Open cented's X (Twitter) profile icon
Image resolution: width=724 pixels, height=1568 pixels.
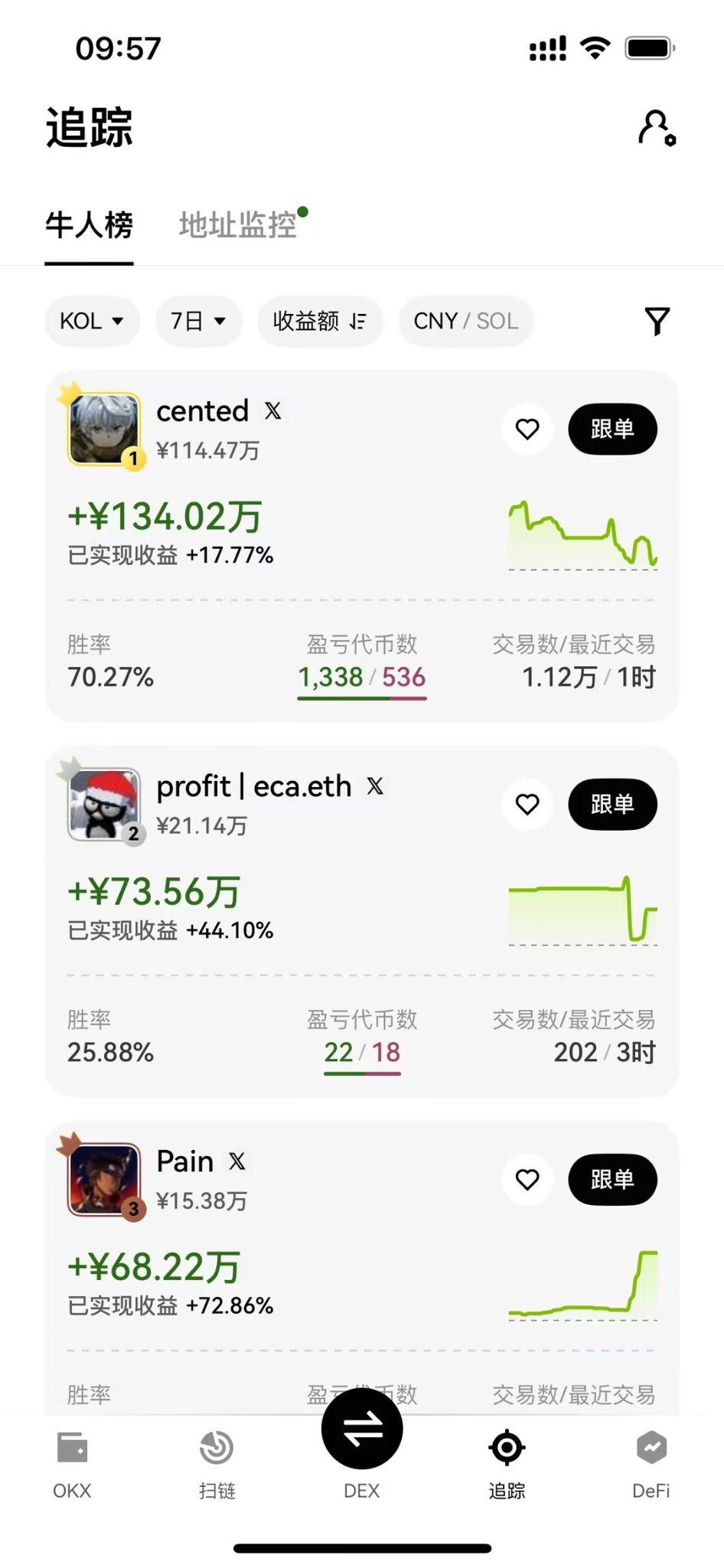click(272, 411)
